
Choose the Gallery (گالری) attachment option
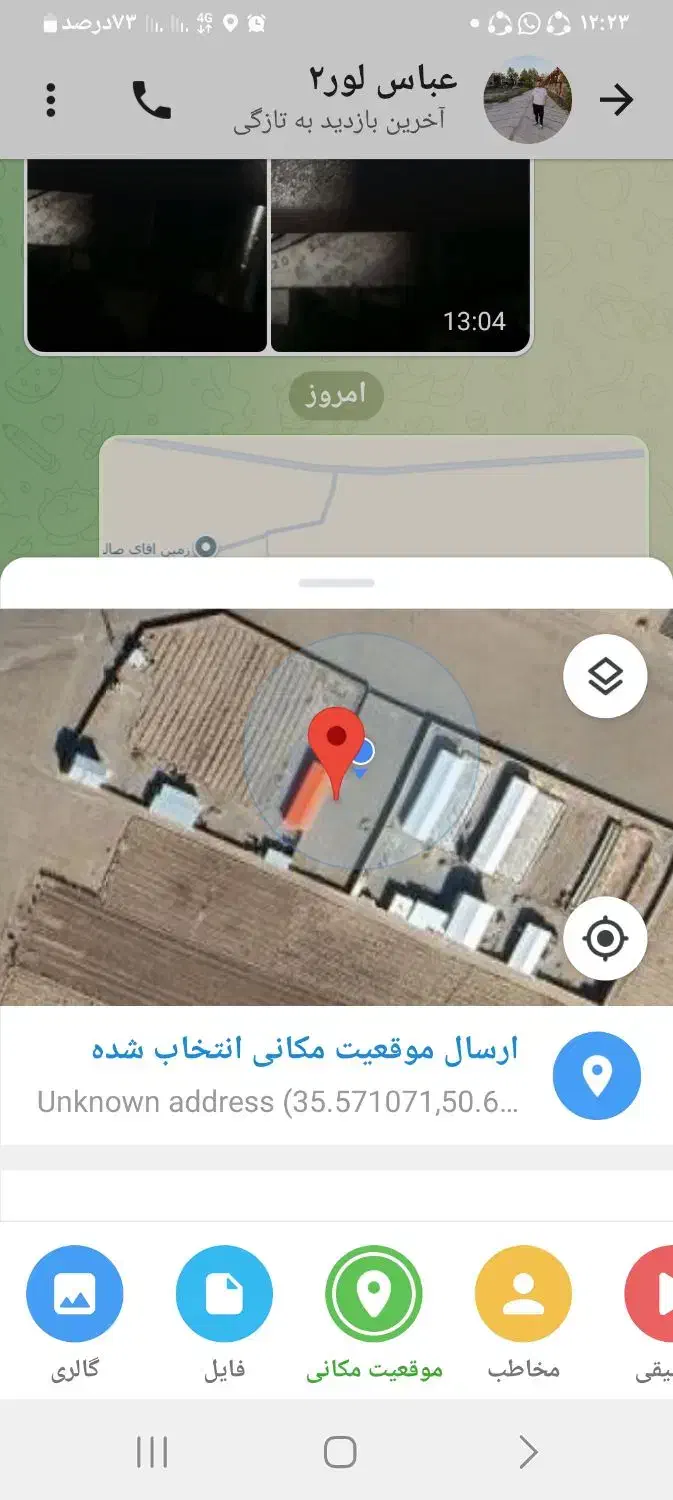pyautogui.click(x=75, y=1294)
